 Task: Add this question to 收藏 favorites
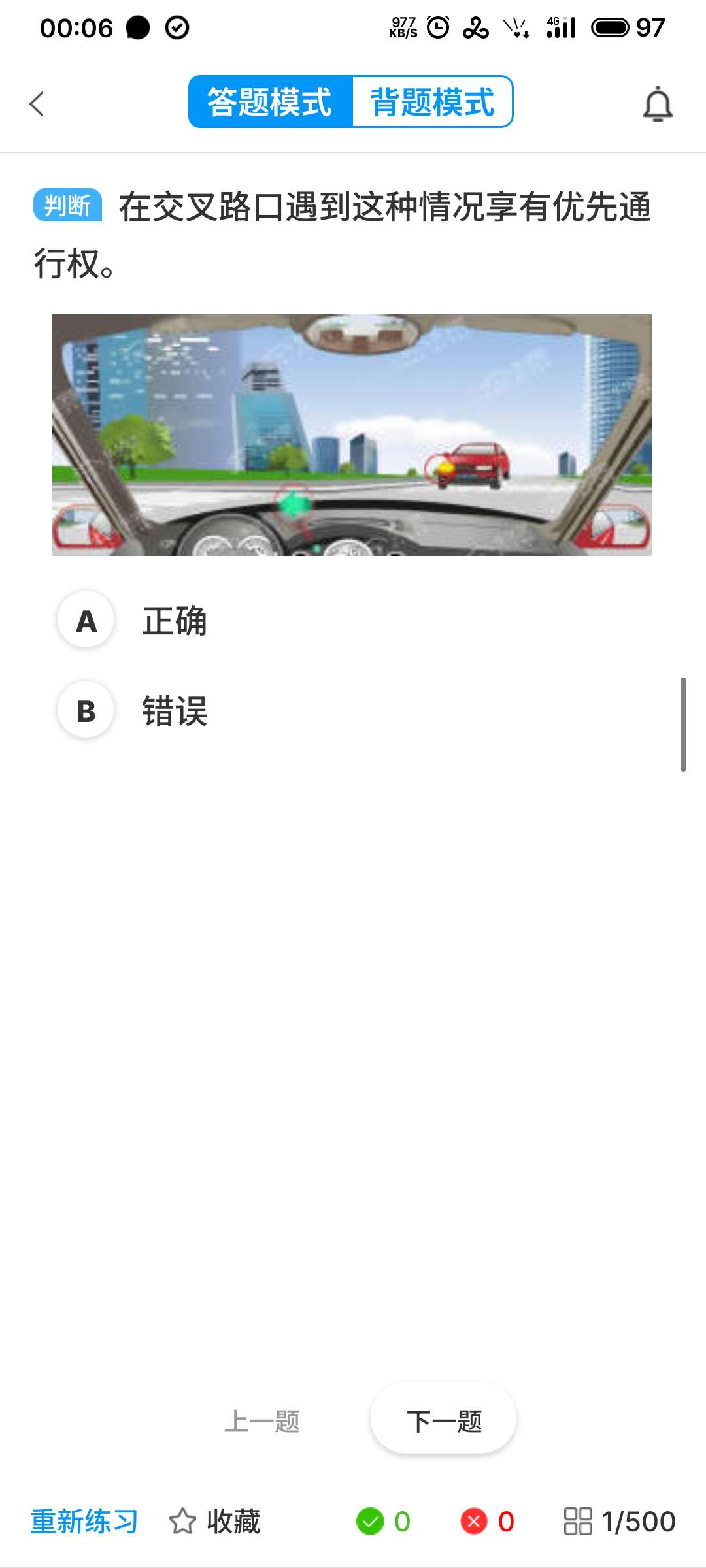pyautogui.click(x=214, y=1522)
